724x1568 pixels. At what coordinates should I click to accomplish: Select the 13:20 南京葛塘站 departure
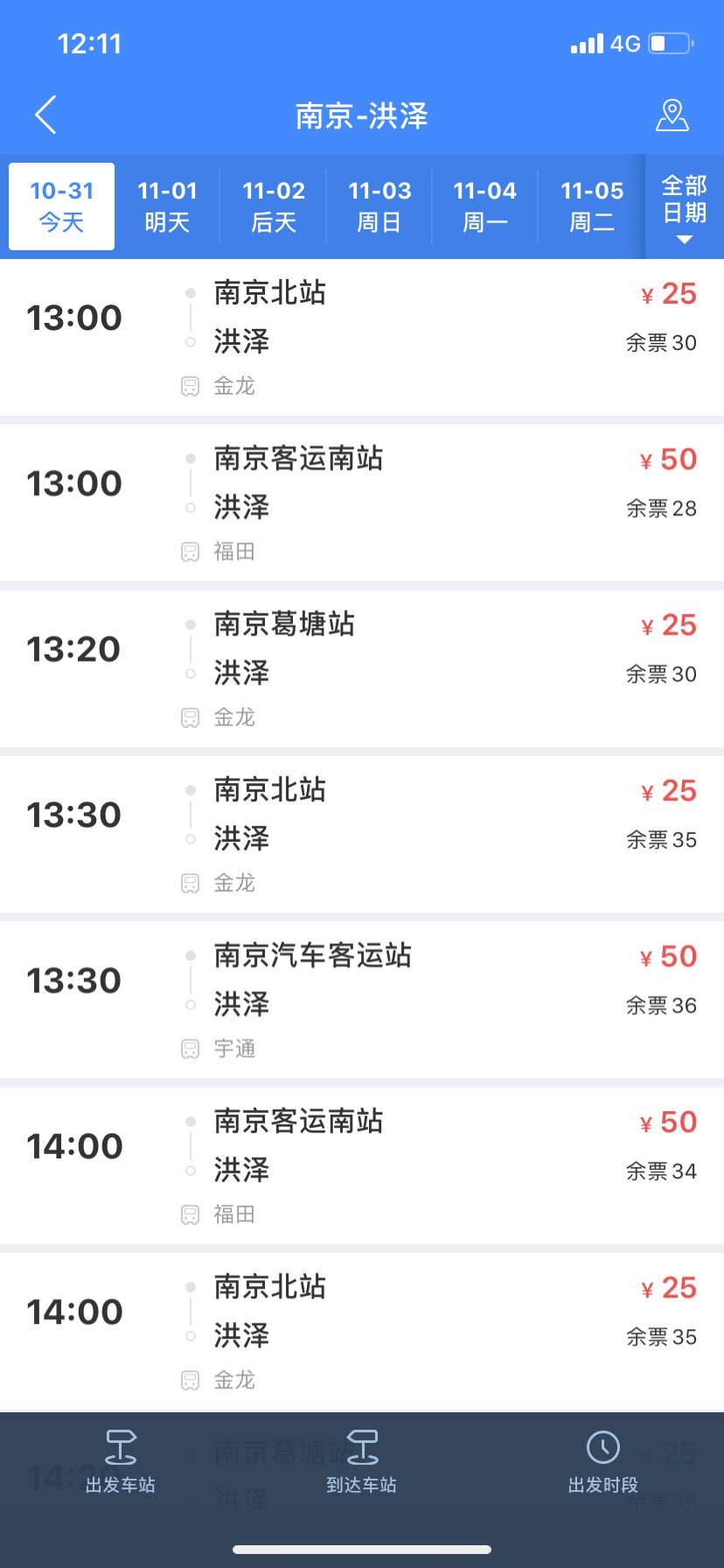pyautogui.click(x=362, y=668)
